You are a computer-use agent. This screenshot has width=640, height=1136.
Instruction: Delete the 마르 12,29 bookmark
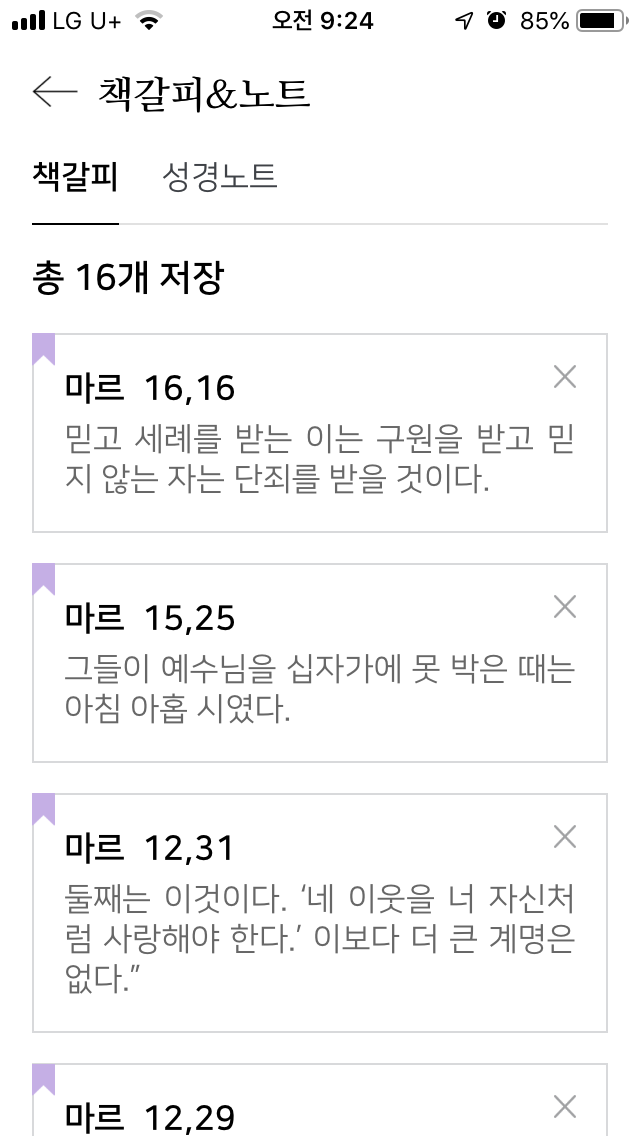point(565,1107)
